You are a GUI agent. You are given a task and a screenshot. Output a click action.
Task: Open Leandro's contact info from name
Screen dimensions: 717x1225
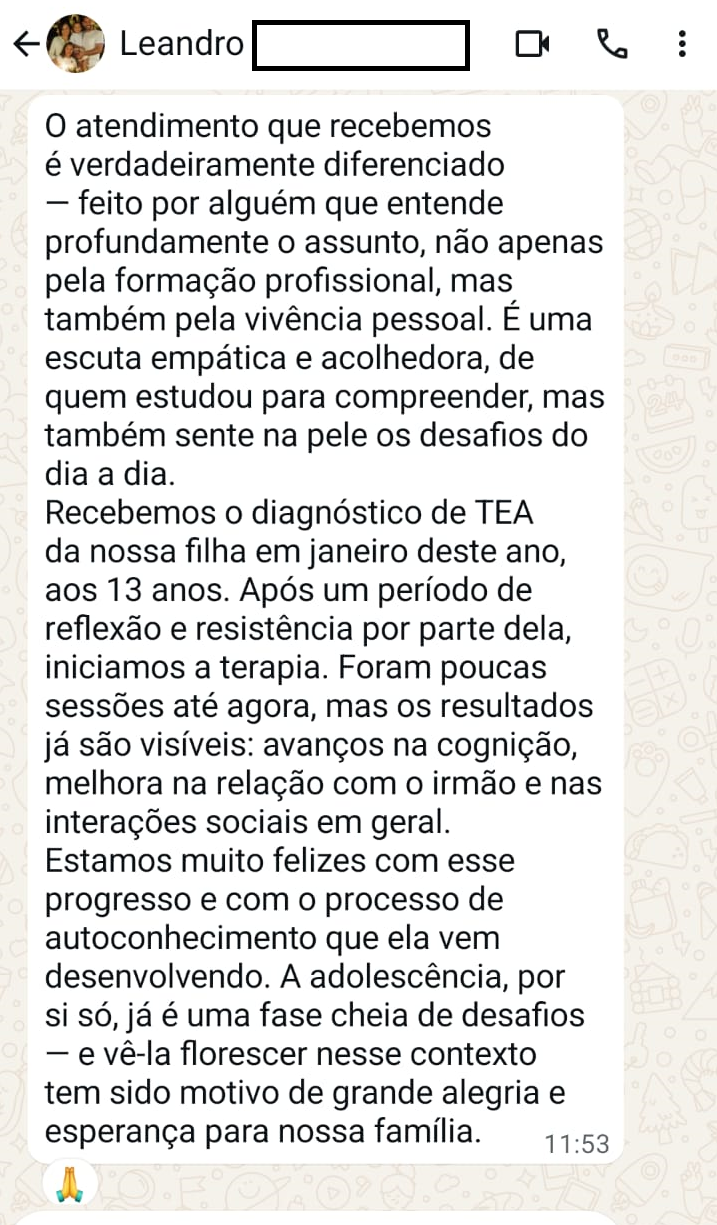[x=181, y=44]
